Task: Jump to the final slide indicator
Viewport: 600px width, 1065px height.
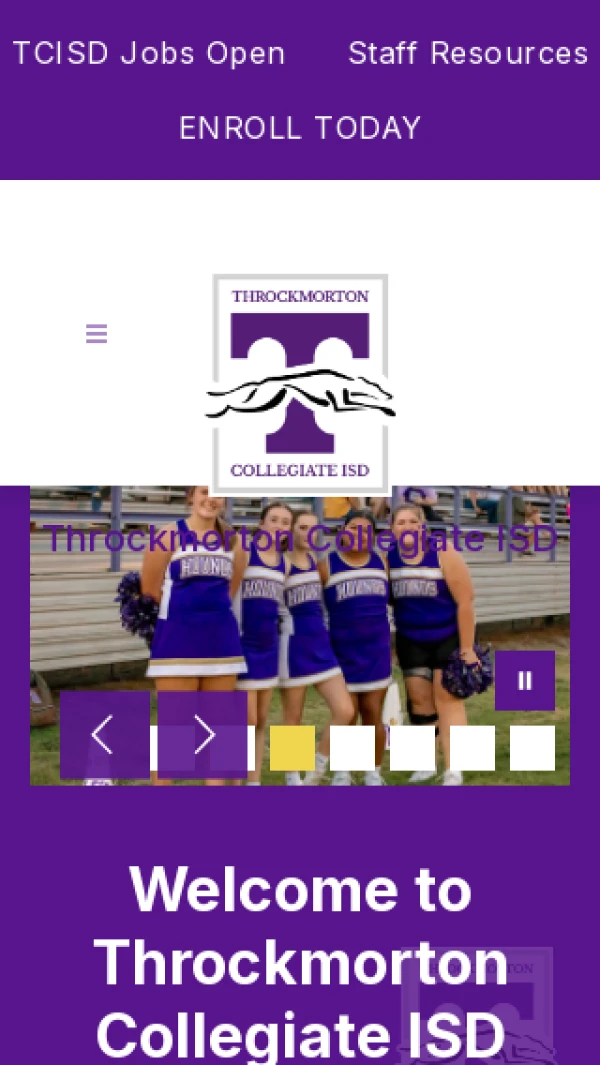Action: (x=532, y=748)
